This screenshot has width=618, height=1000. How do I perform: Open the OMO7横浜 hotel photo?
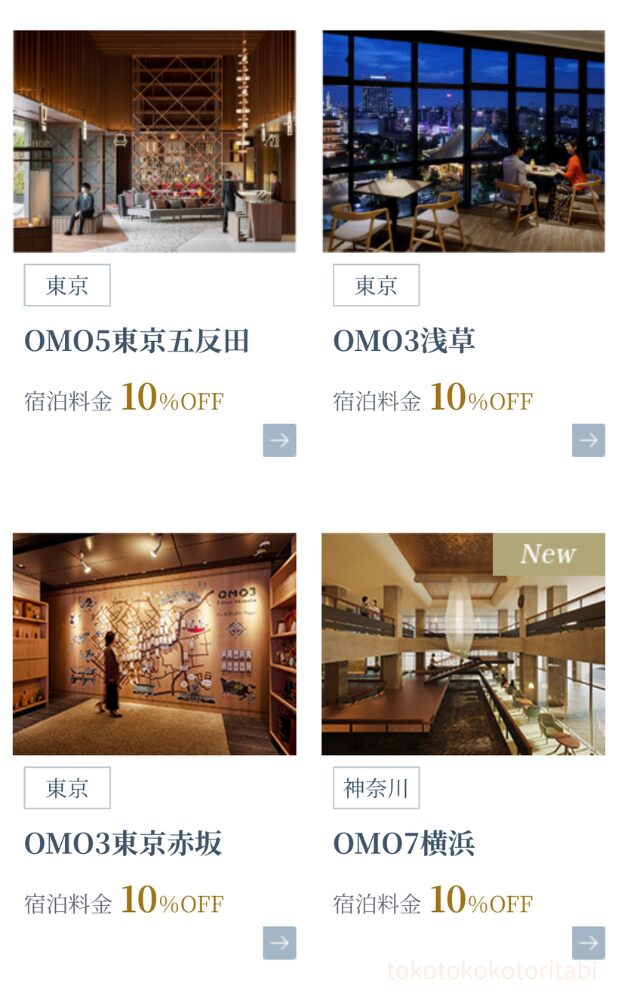tap(463, 644)
